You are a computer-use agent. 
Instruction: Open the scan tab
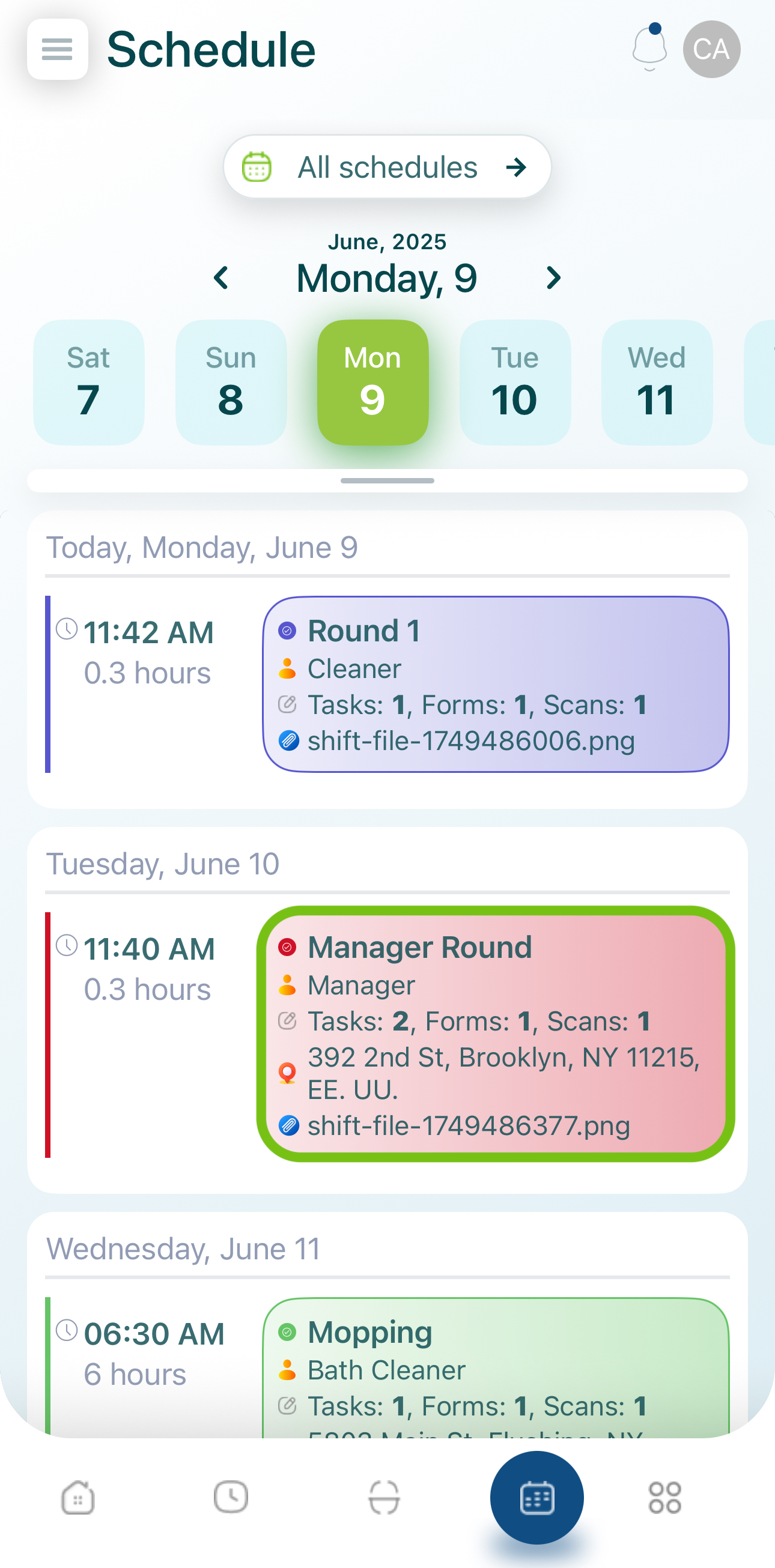(384, 1497)
